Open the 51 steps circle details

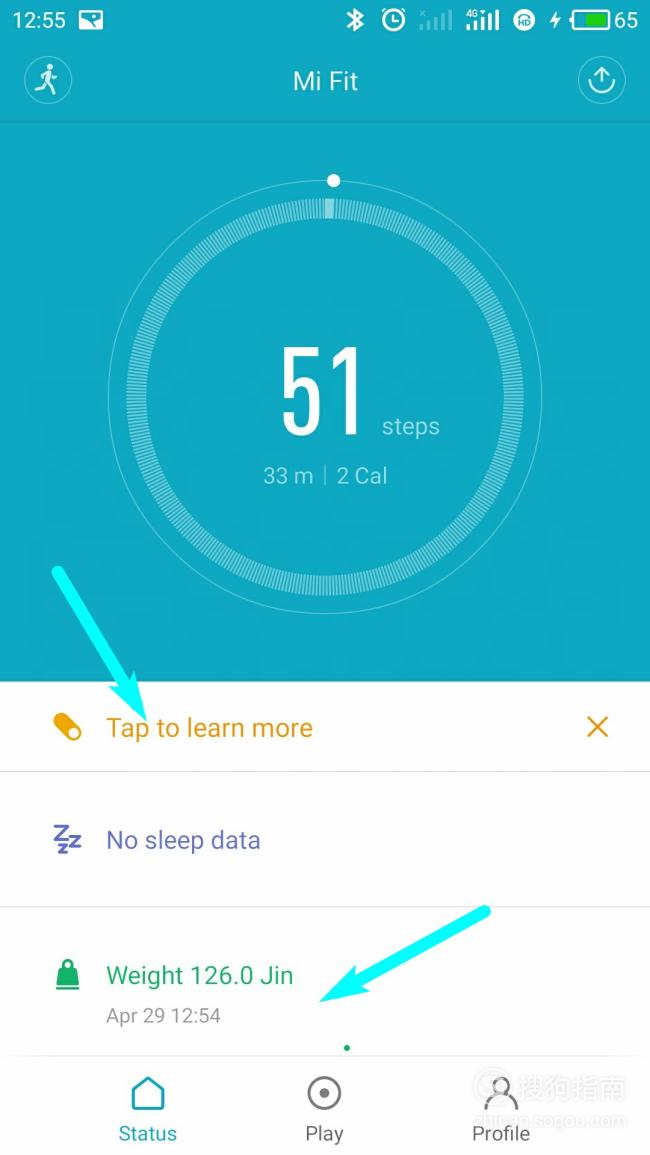coord(325,396)
